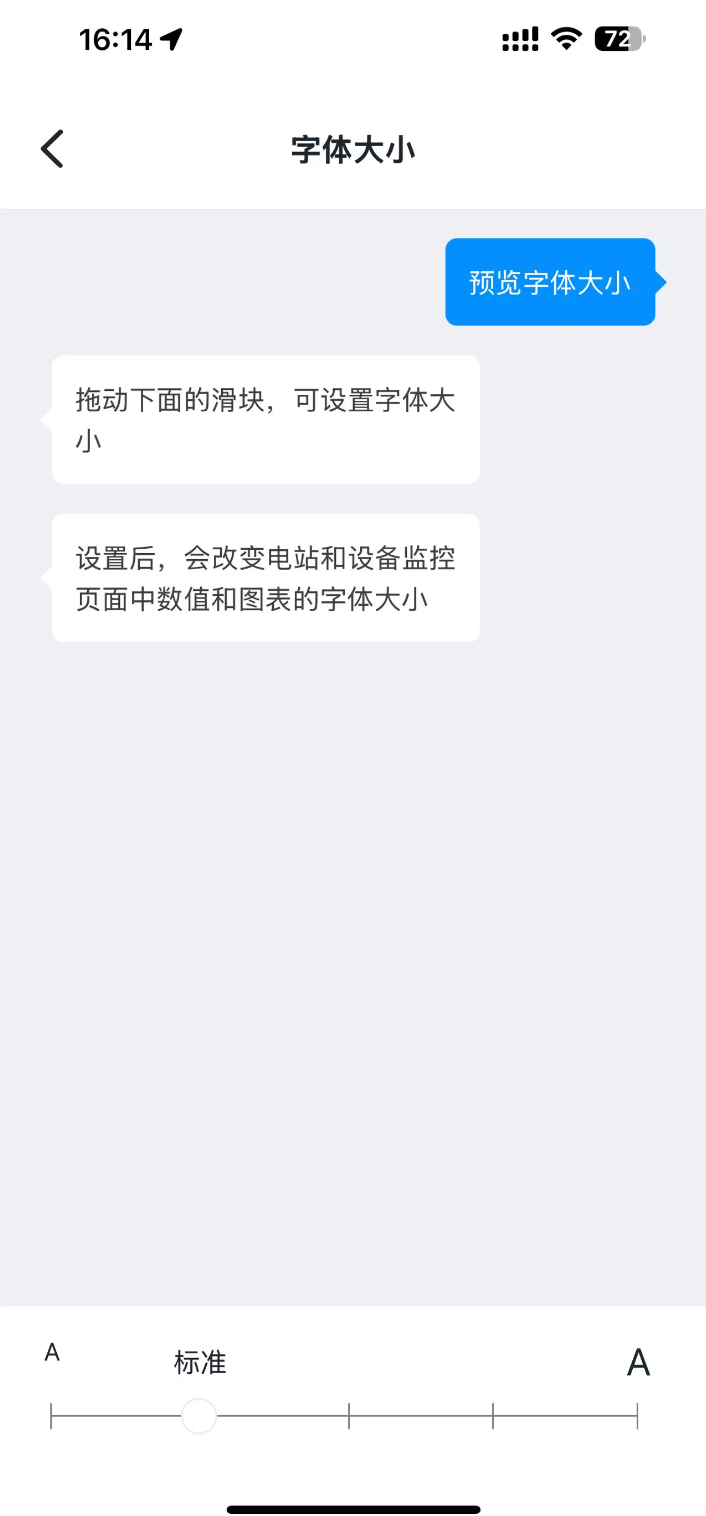706x1516 pixels.
Task: Set font size to the largest slider tick
Action: coord(637,1416)
